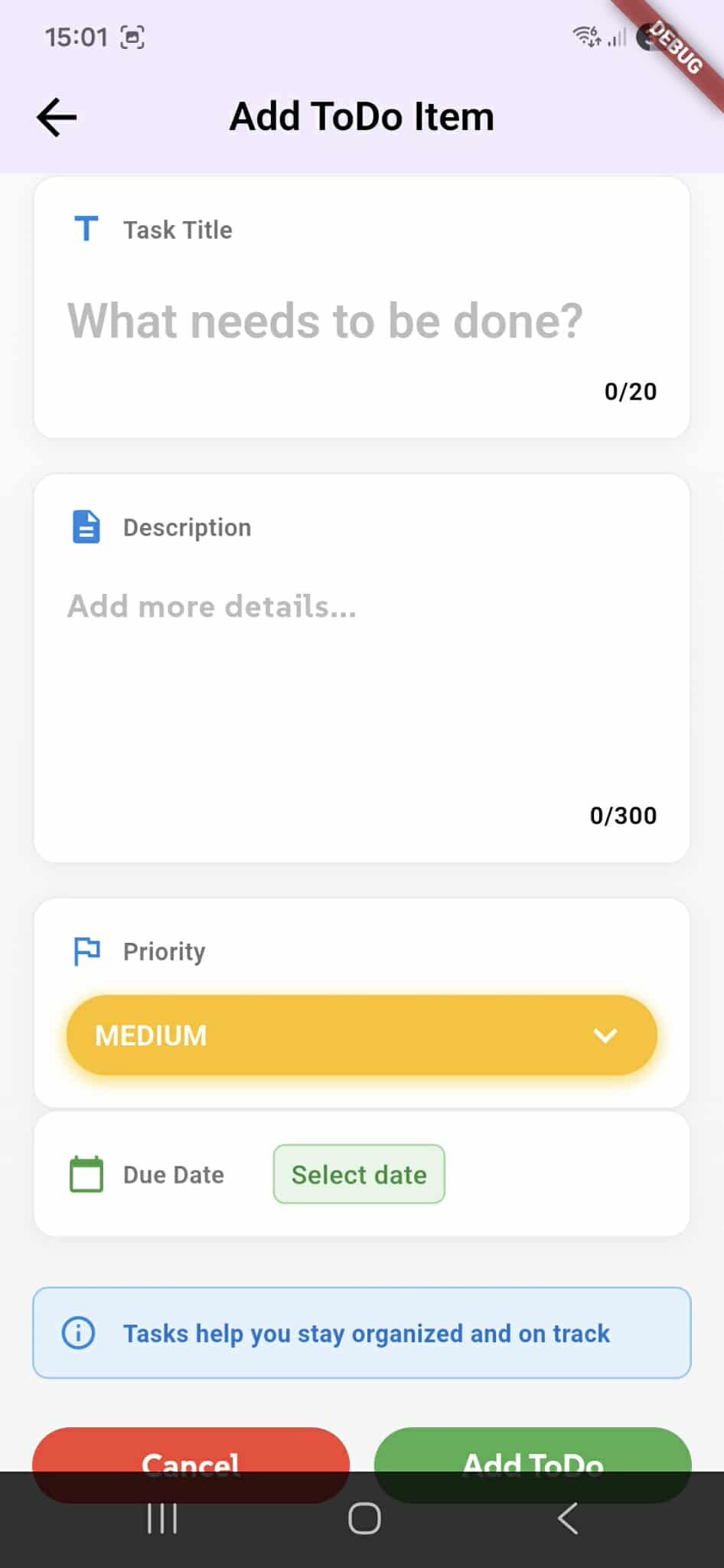Go to the system home screen
724x1568 pixels.
(x=364, y=1518)
